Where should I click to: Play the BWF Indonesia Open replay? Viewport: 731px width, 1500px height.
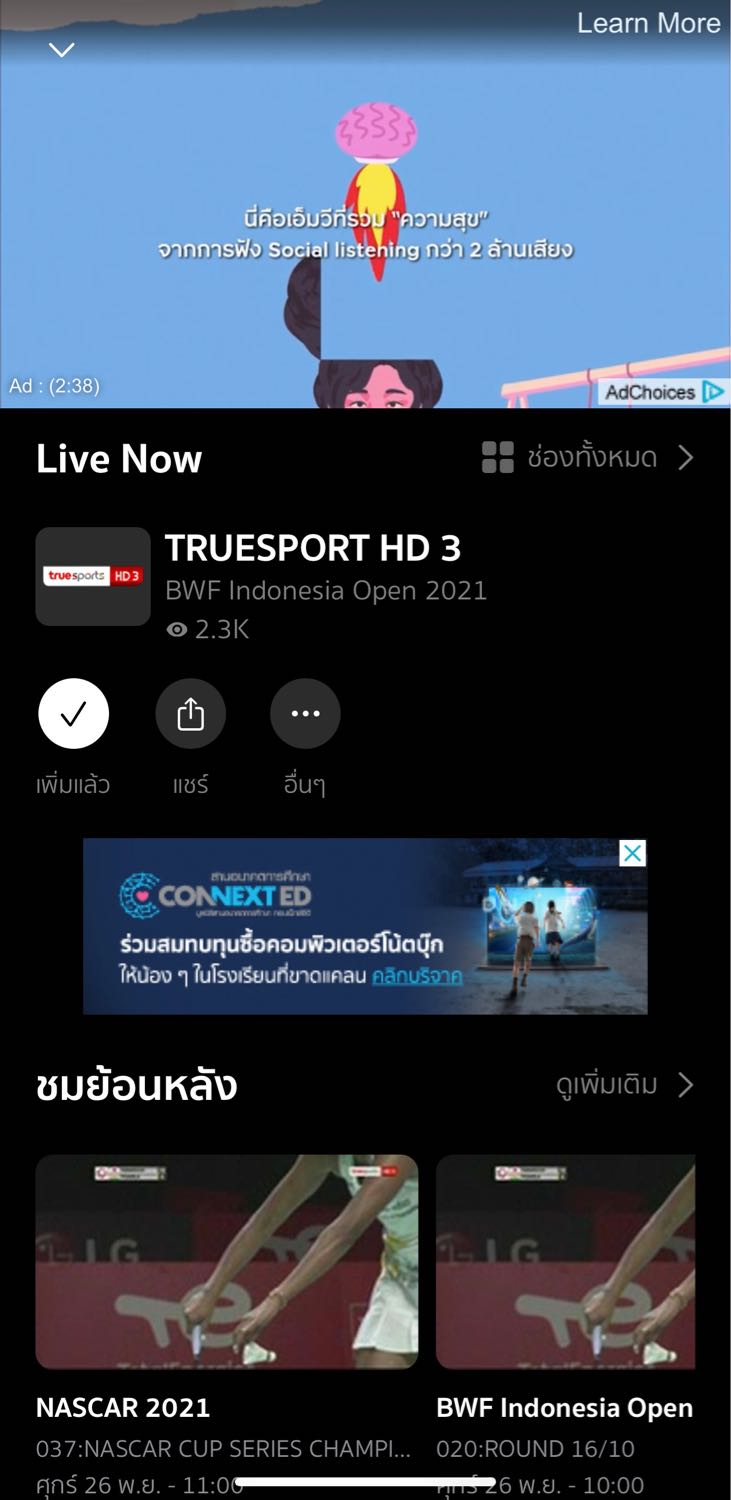[565, 1261]
